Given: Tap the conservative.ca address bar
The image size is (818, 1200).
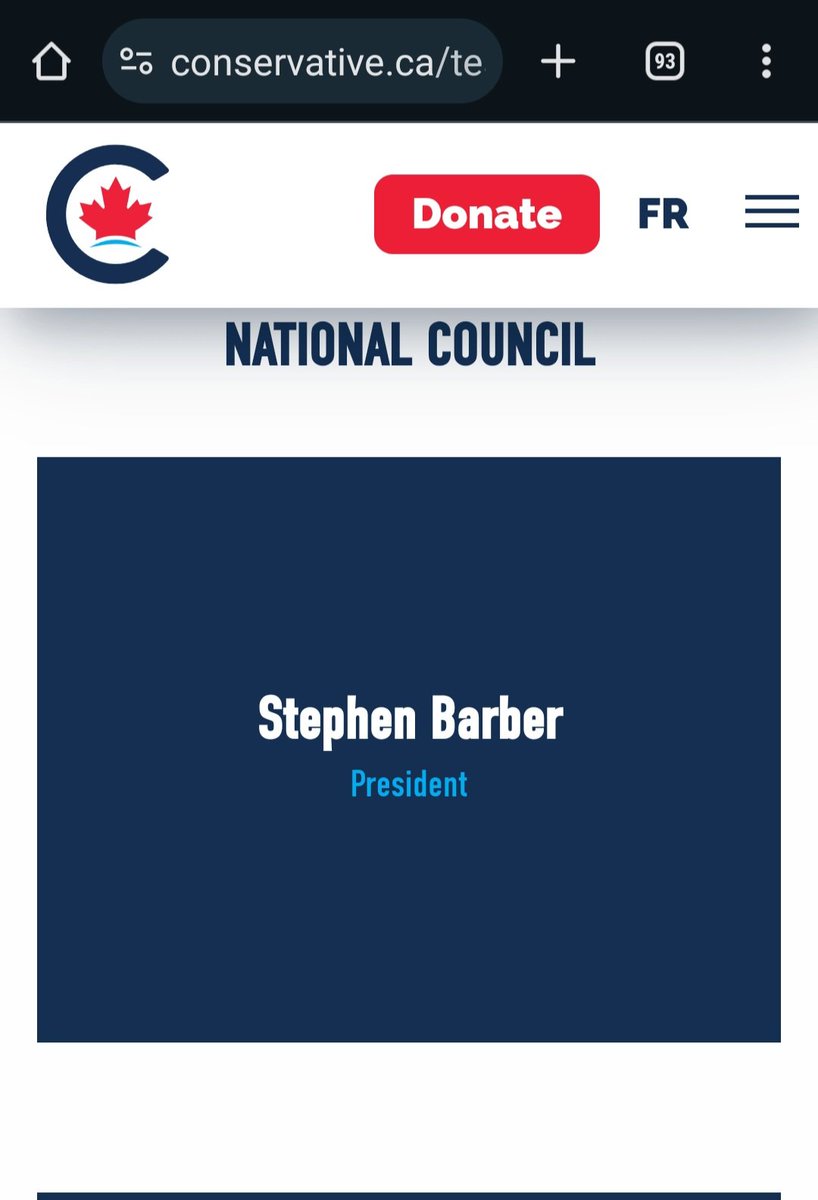Looking at the screenshot, I should click(325, 62).
